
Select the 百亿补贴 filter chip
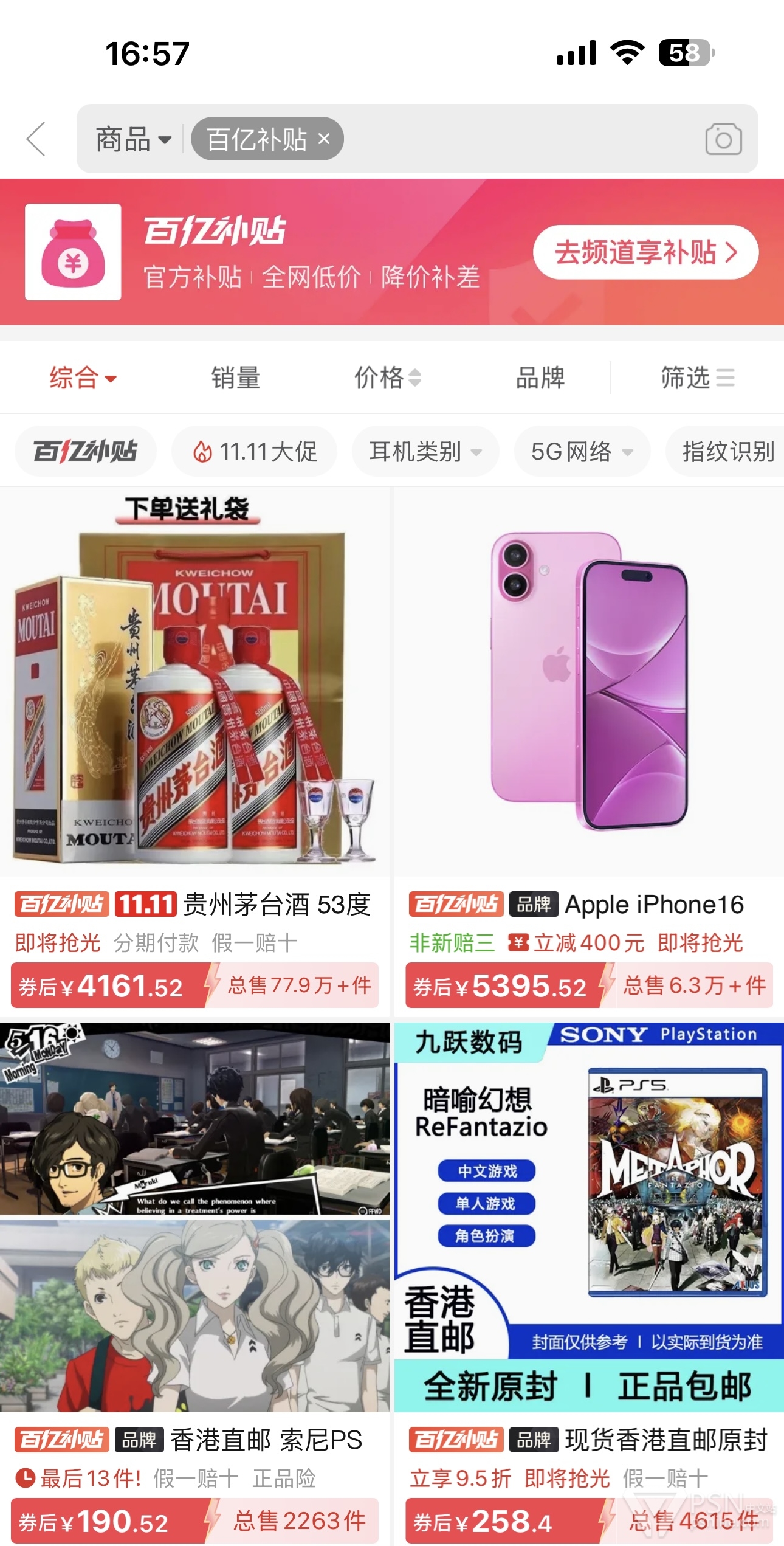[x=85, y=451]
